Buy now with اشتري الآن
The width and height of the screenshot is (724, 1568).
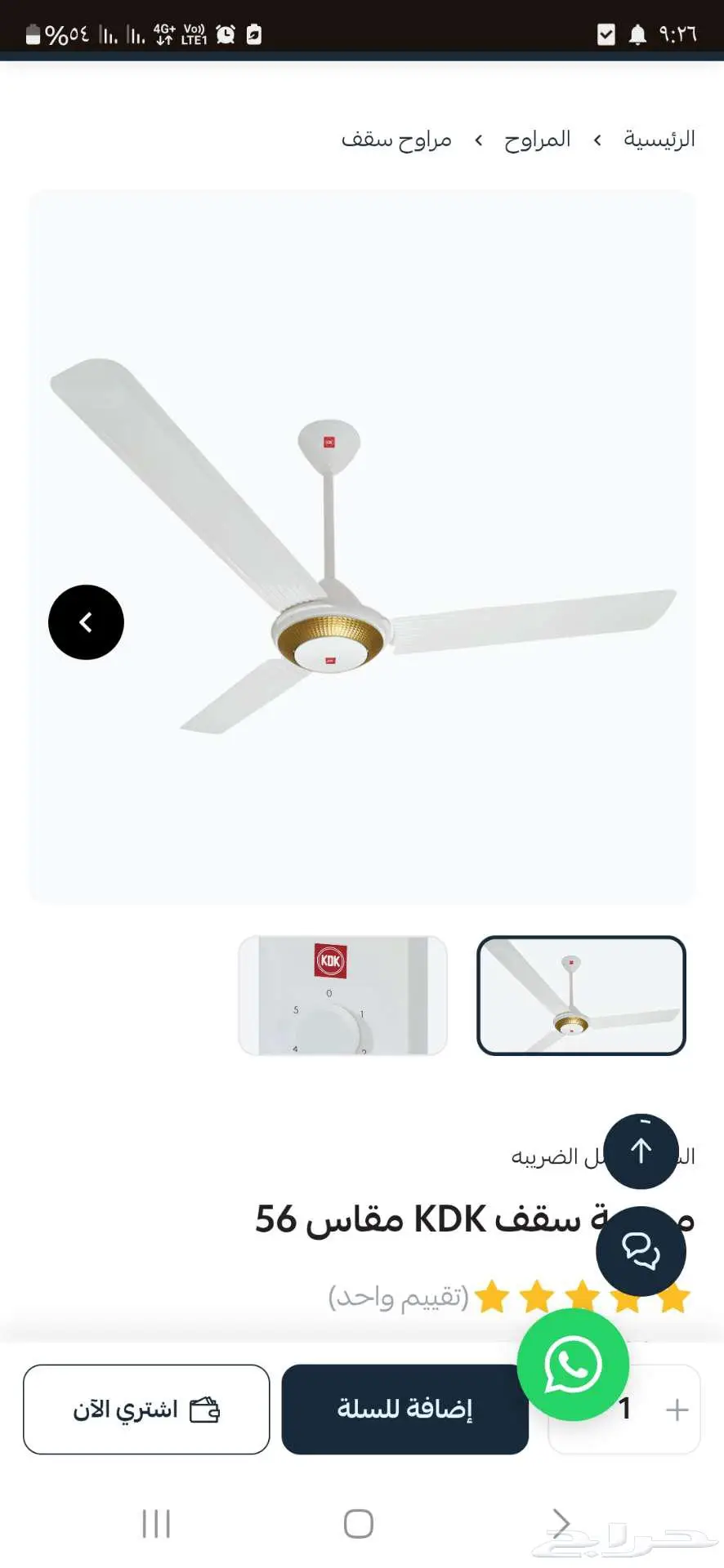coord(146,1409)
